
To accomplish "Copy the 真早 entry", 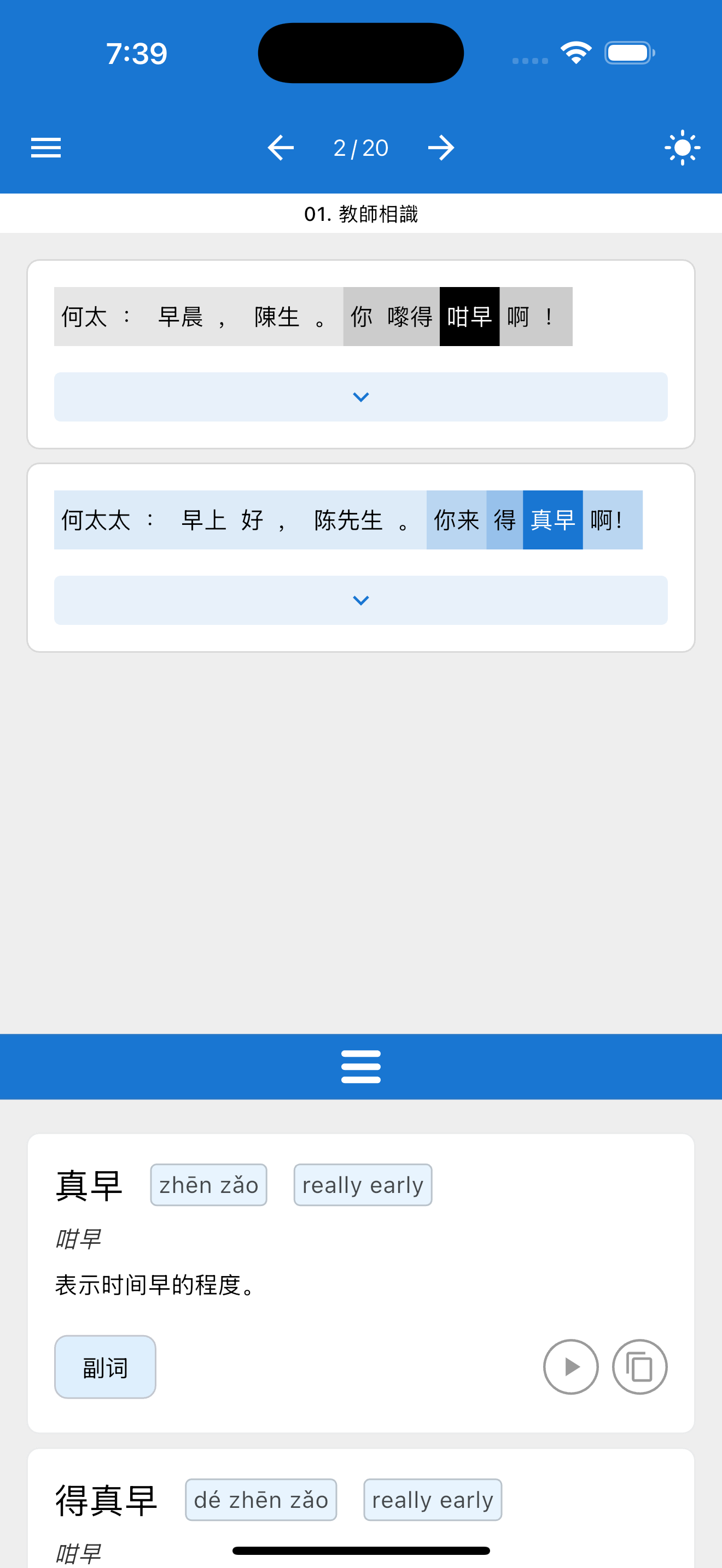I will (x=639, y=1366).
